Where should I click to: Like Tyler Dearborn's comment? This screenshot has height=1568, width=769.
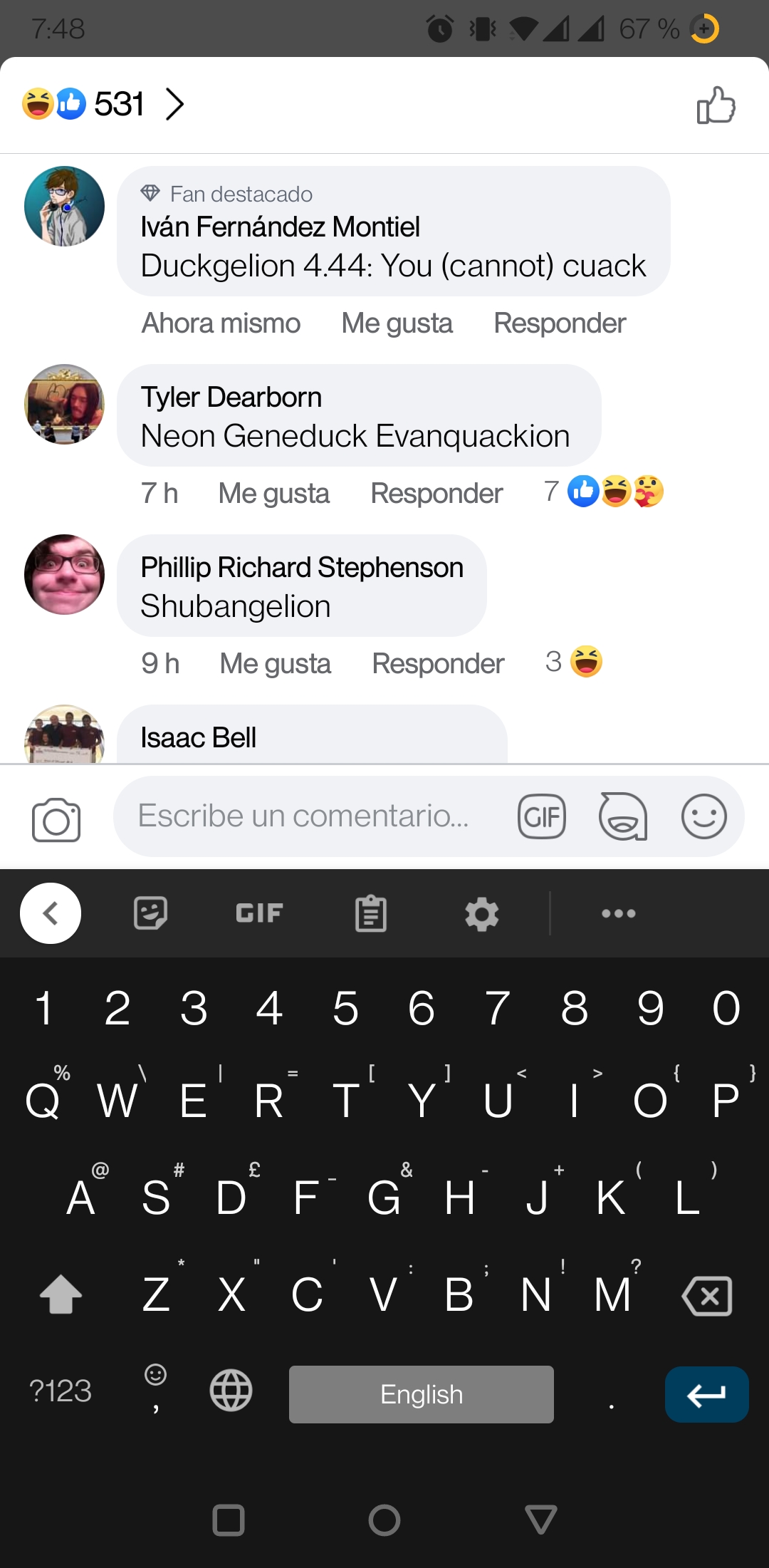273,494
